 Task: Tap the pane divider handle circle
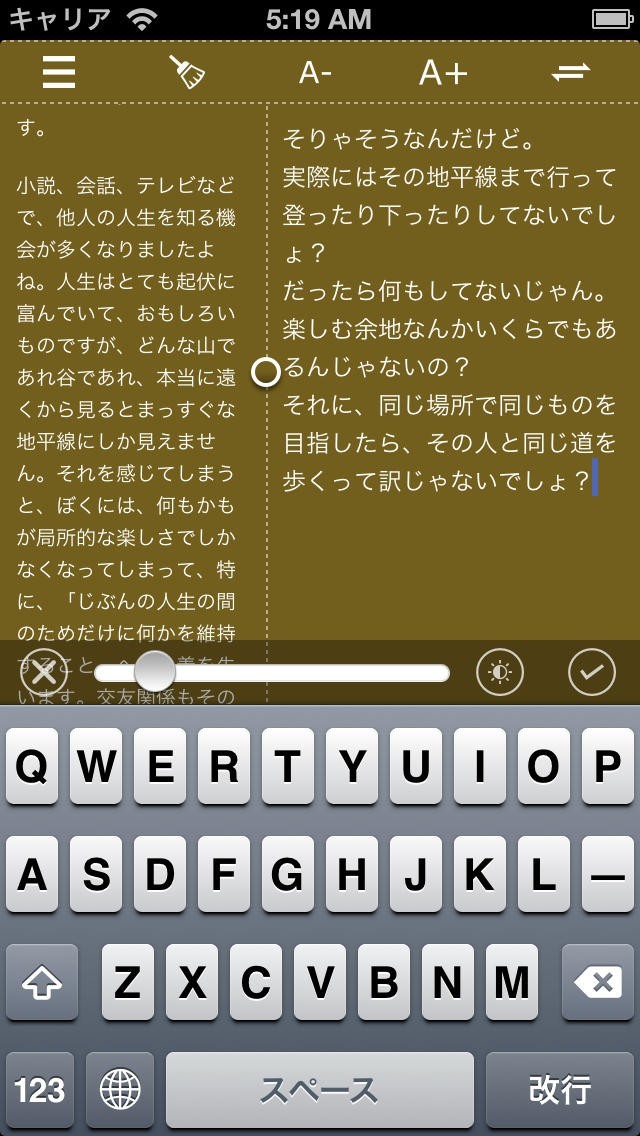tap(266, 372)
